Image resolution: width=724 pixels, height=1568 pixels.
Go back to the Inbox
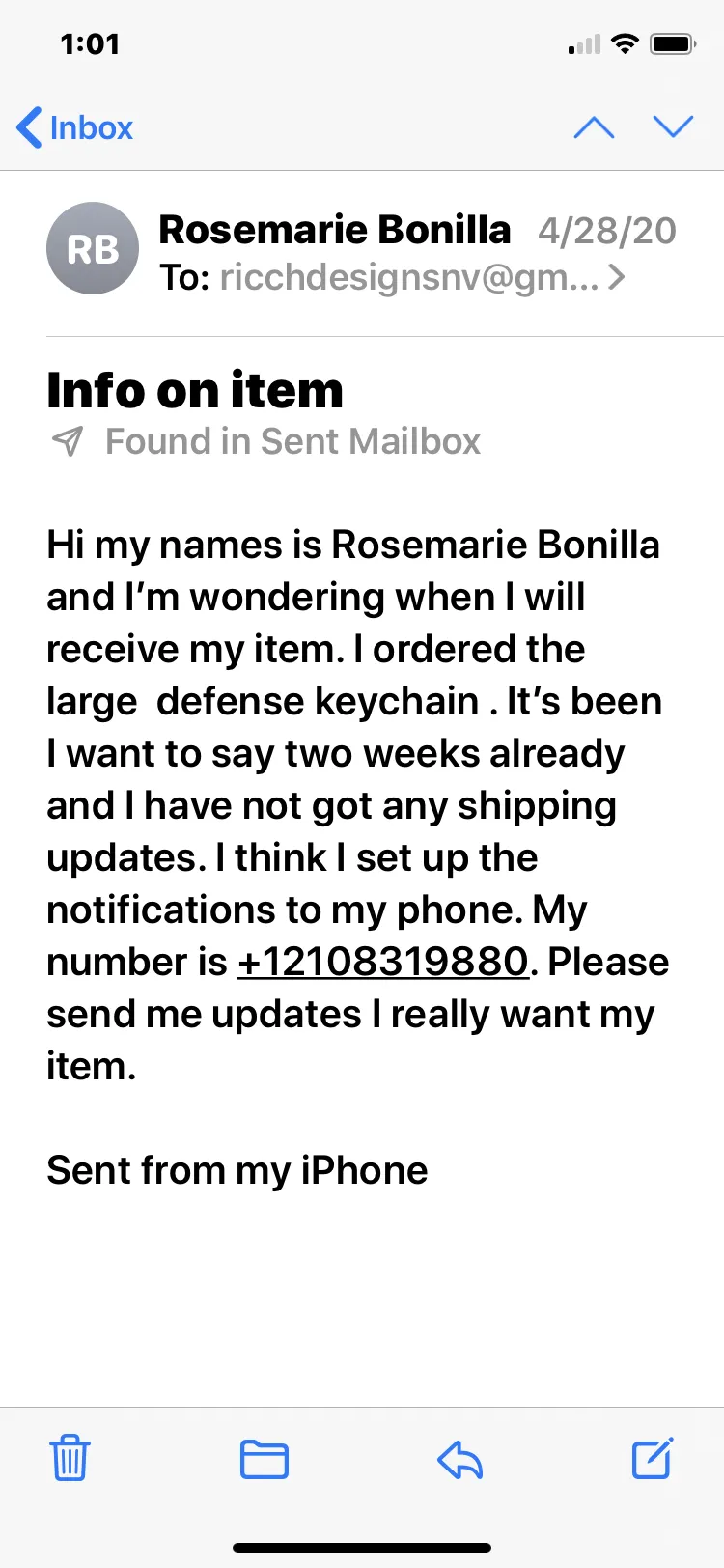coord(75,127)
